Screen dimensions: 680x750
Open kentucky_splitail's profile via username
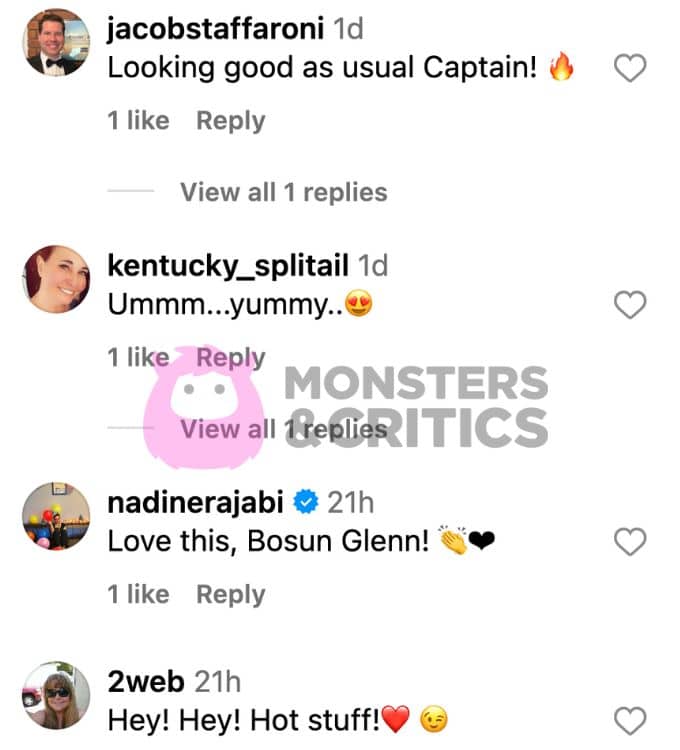point(227,266)
